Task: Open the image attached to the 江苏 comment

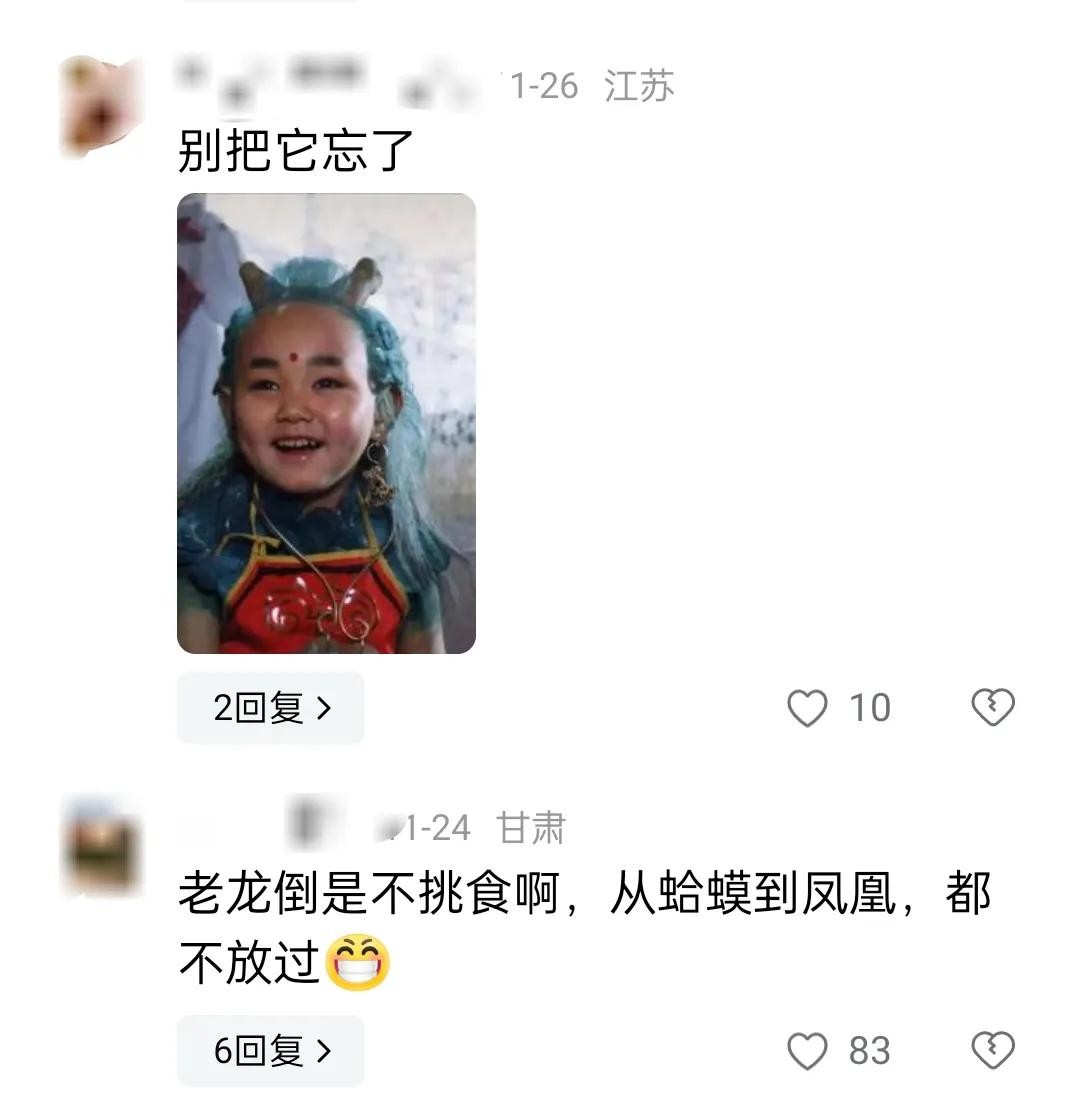Action: [326, 423]
